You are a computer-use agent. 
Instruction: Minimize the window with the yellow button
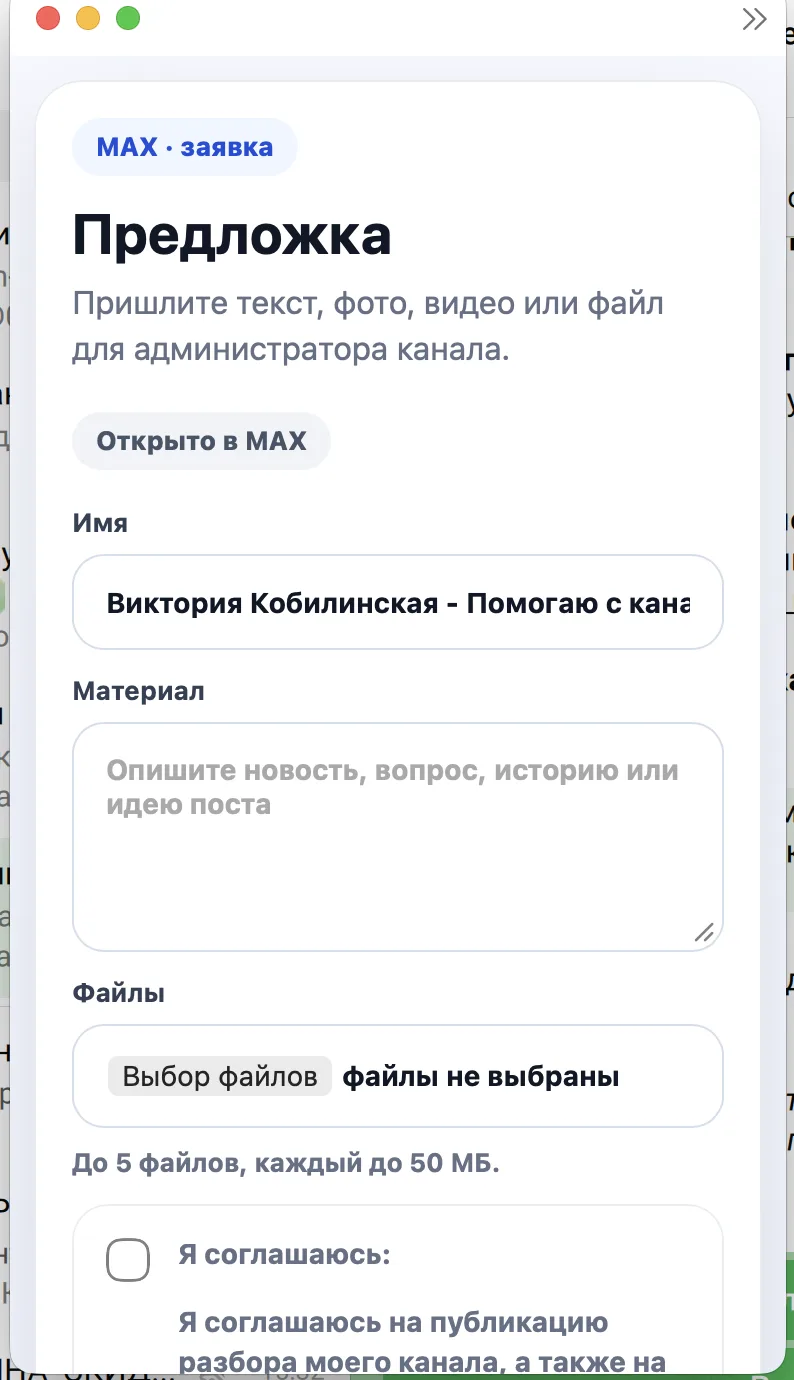(88, 18)
